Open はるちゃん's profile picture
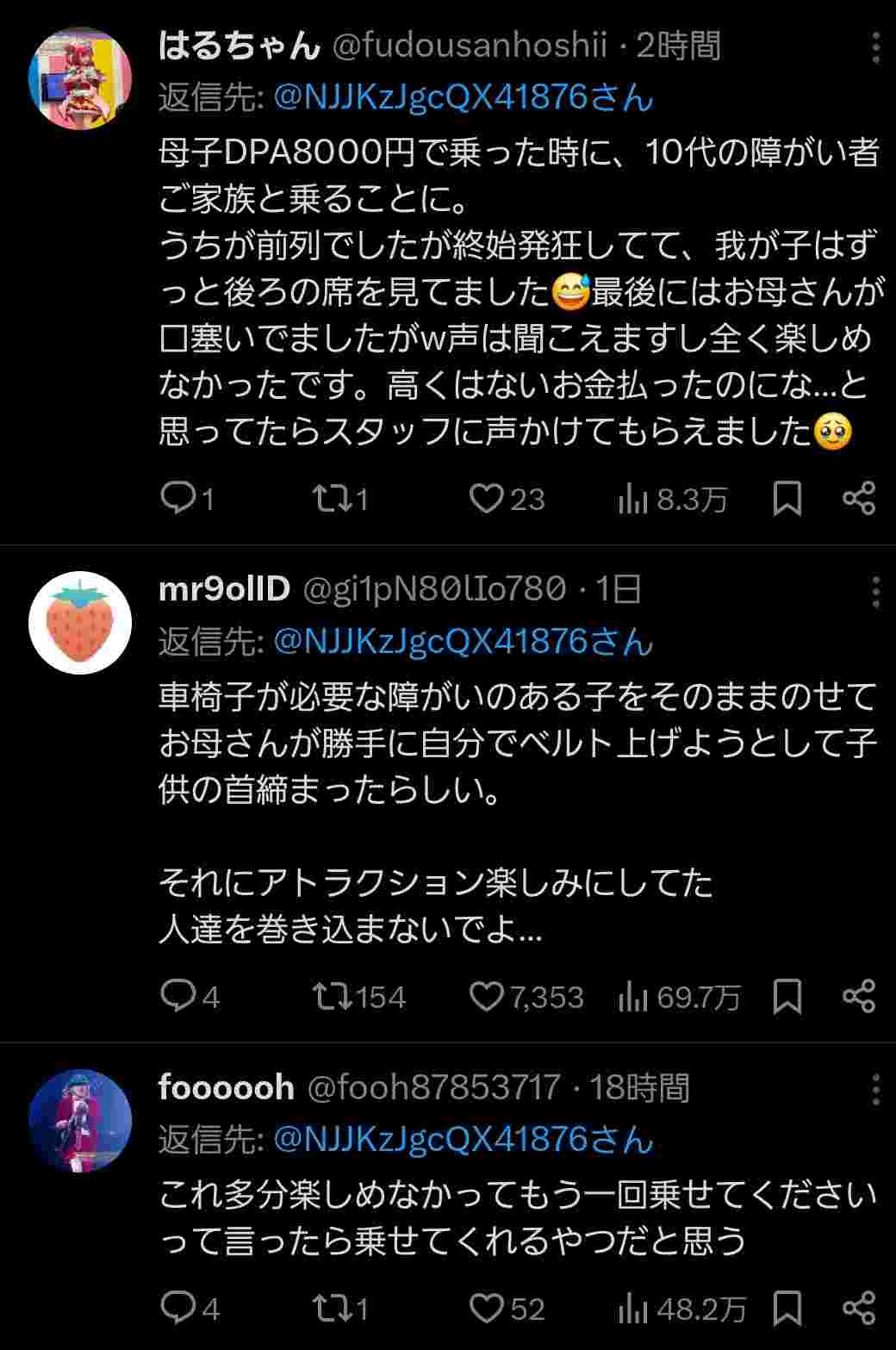 80,78
